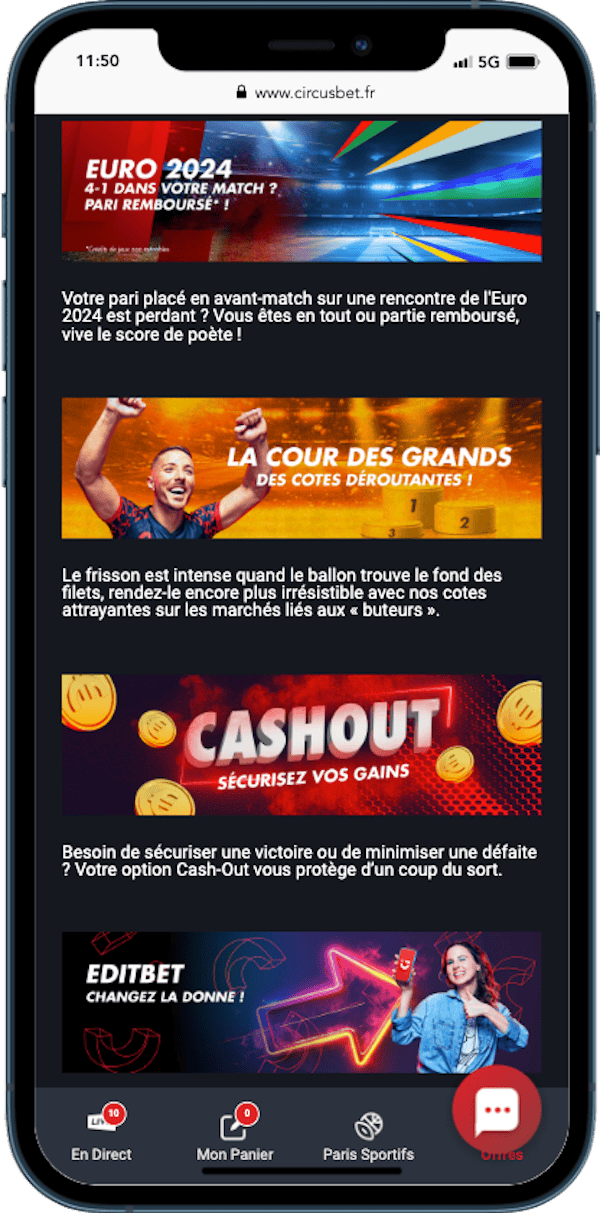View the Cashout promo banner
This screenshot has width=600, height=1213.
(301, 744)
